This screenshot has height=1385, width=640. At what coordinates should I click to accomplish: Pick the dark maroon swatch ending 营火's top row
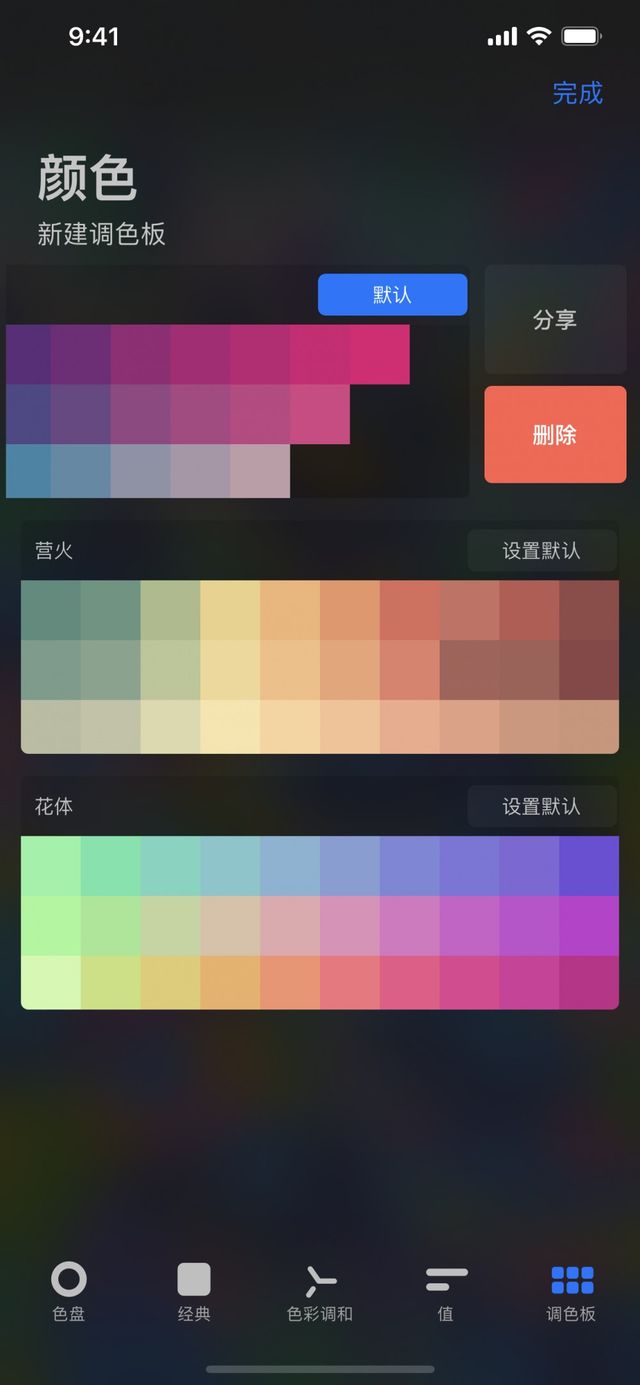tap(589, 610)
